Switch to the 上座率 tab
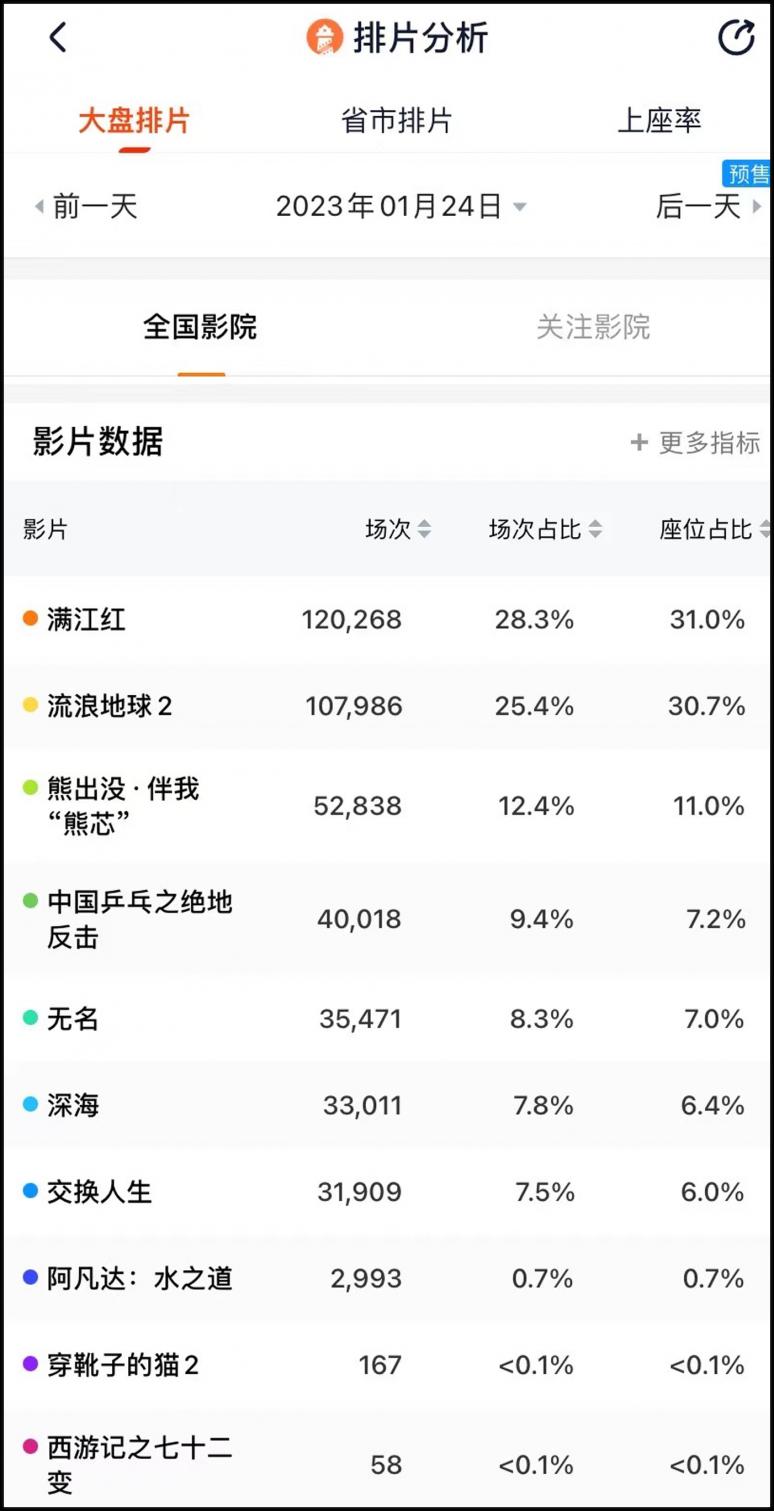Screen dimensions: 774x1511 (660, 121)
